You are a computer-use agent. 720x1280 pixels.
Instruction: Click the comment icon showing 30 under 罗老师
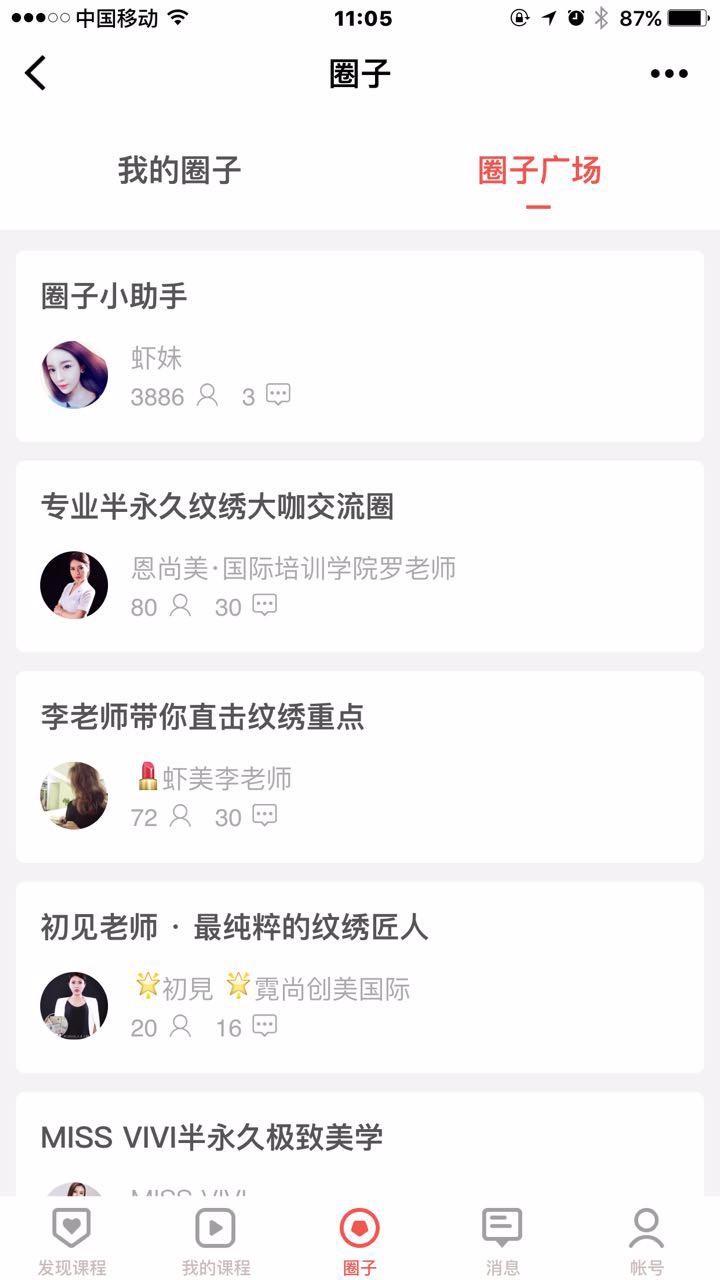[x=263, y=605]
